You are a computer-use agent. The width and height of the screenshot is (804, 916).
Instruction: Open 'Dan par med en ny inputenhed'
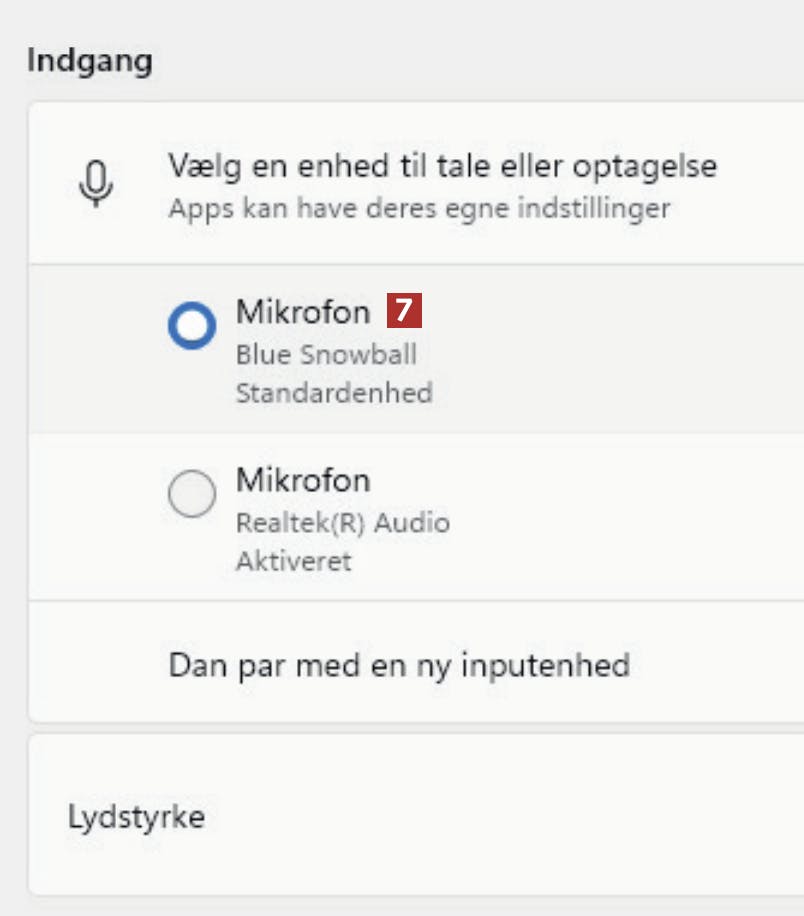point(398,665)
